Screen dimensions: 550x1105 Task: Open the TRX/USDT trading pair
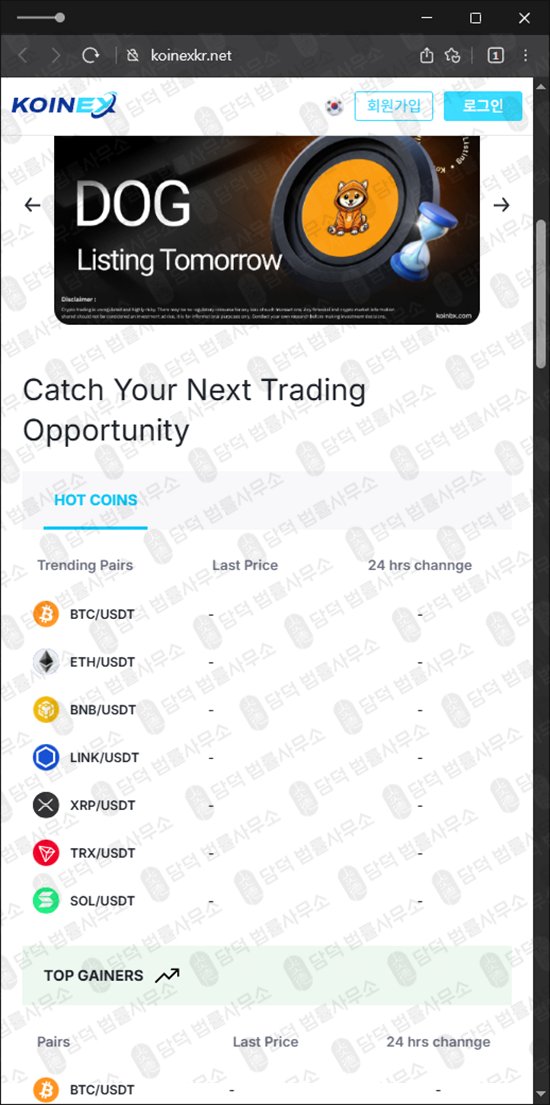[267, 853]
